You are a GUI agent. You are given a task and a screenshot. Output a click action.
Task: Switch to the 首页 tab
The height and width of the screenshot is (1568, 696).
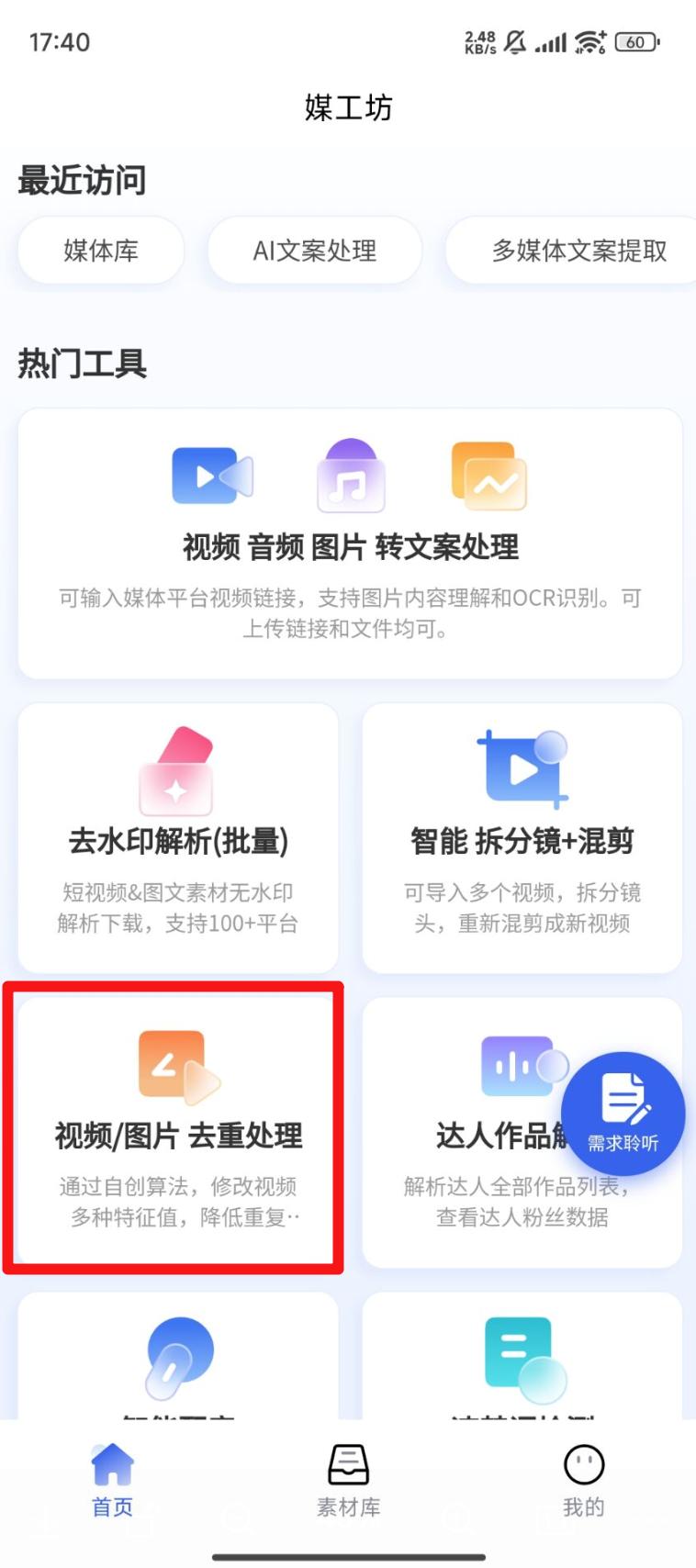coord(112,1480)
